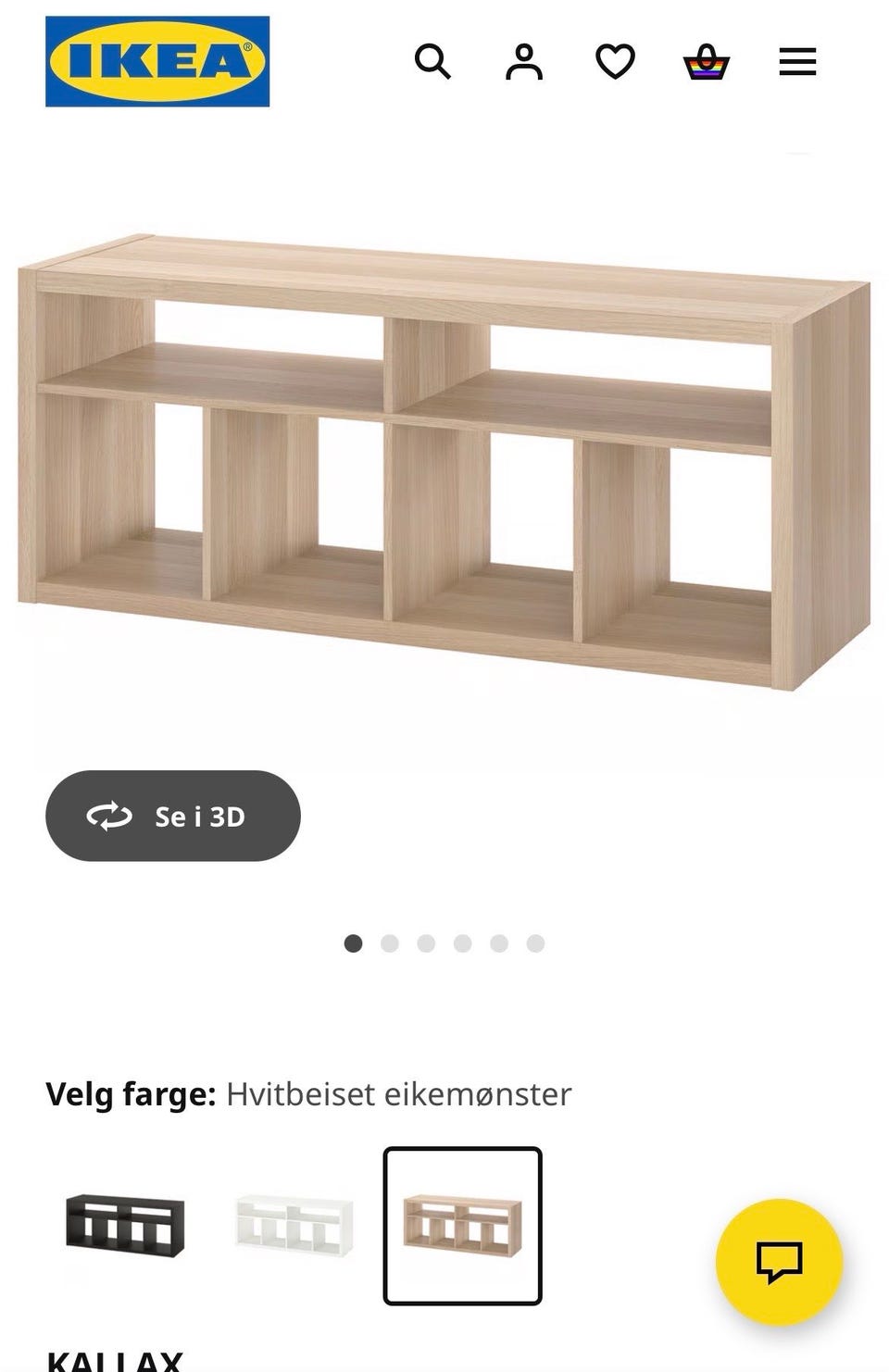
Task: Click the IKEA logo
Action: coord(157,62)
